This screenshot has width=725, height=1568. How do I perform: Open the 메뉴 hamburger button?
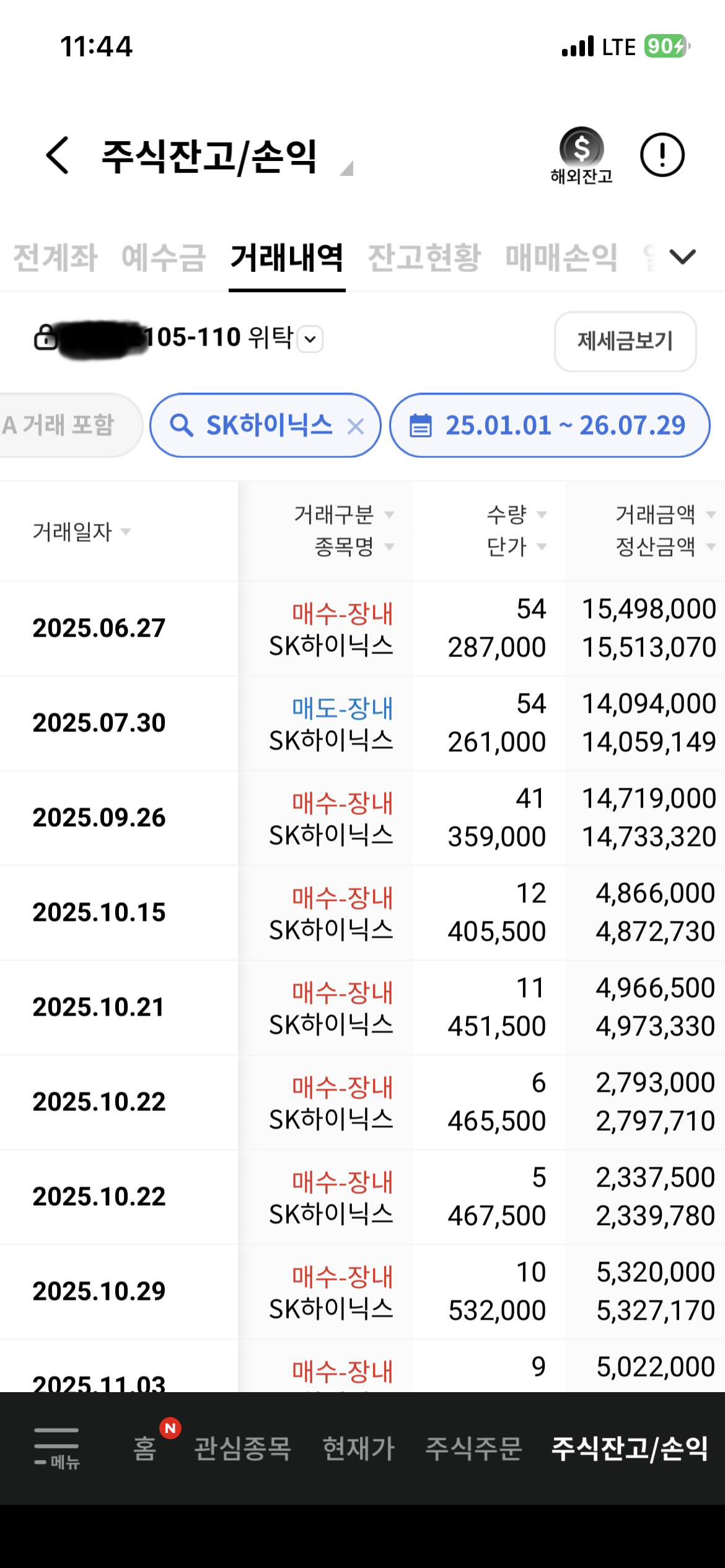coord(56,1448)
